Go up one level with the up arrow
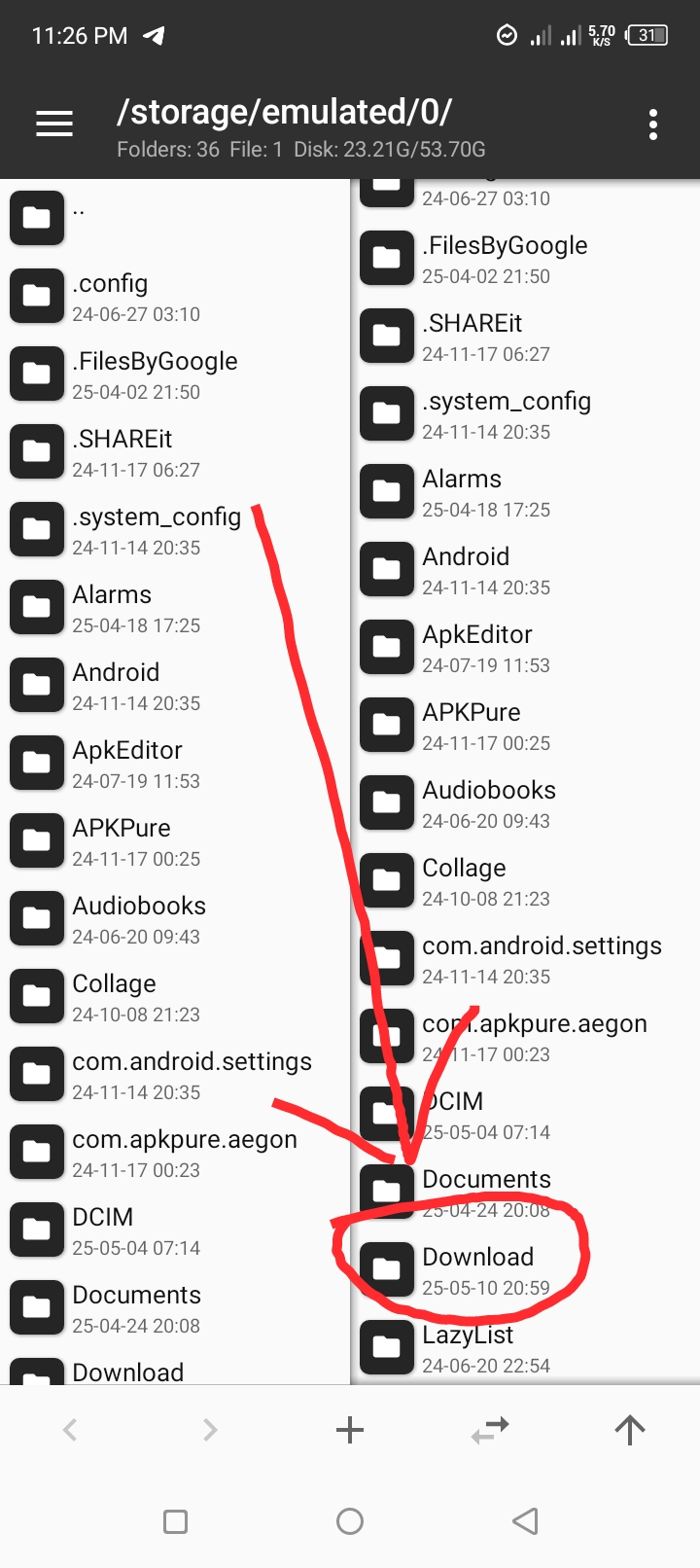Viewport: 700px width, 1568px height. pyautogui.click(x=630, y=1430)
